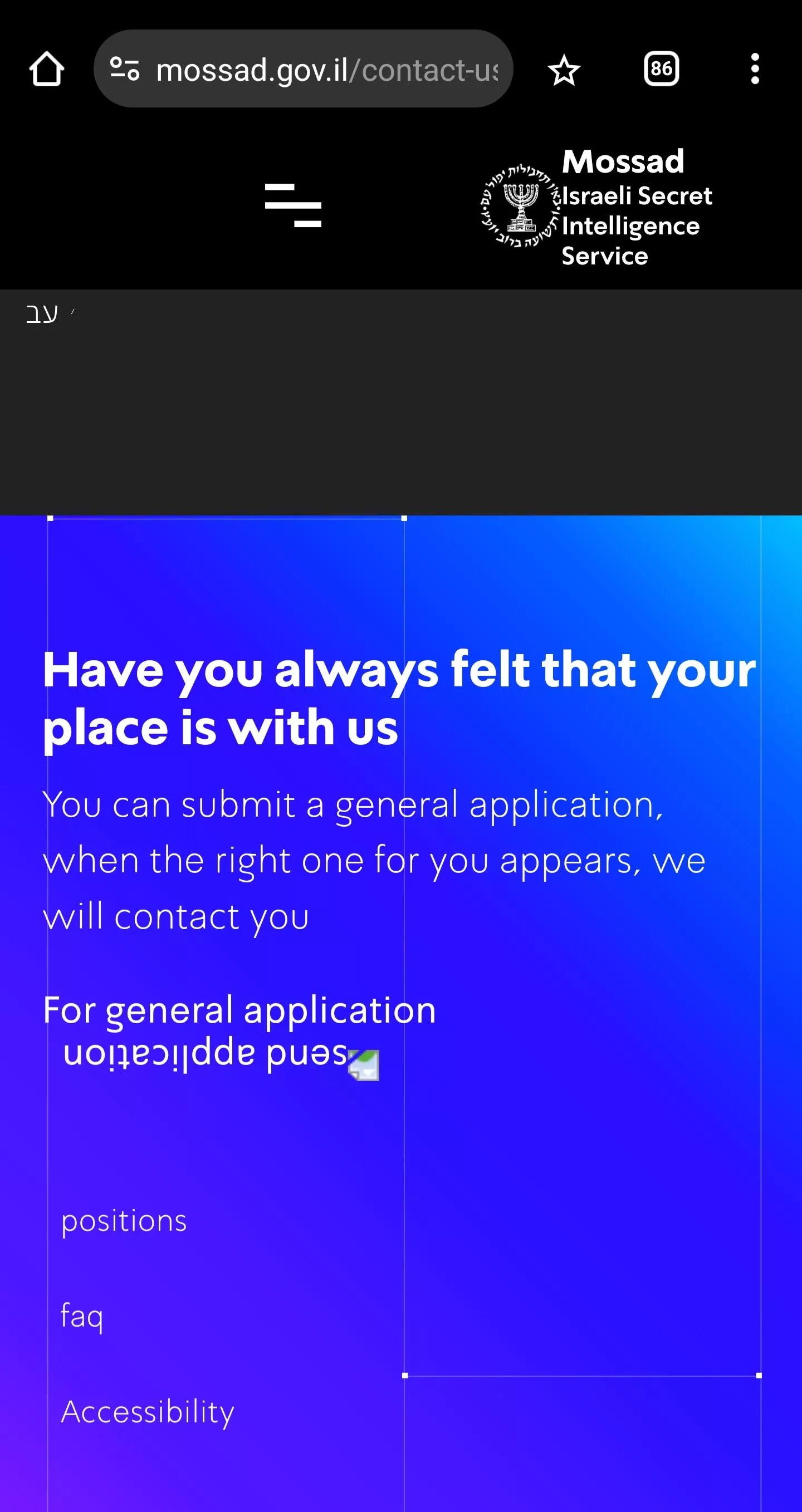This screenshot has width=802, height=1512.
Task: Open site settings icon in URL bar
Action: click(124, 68)
